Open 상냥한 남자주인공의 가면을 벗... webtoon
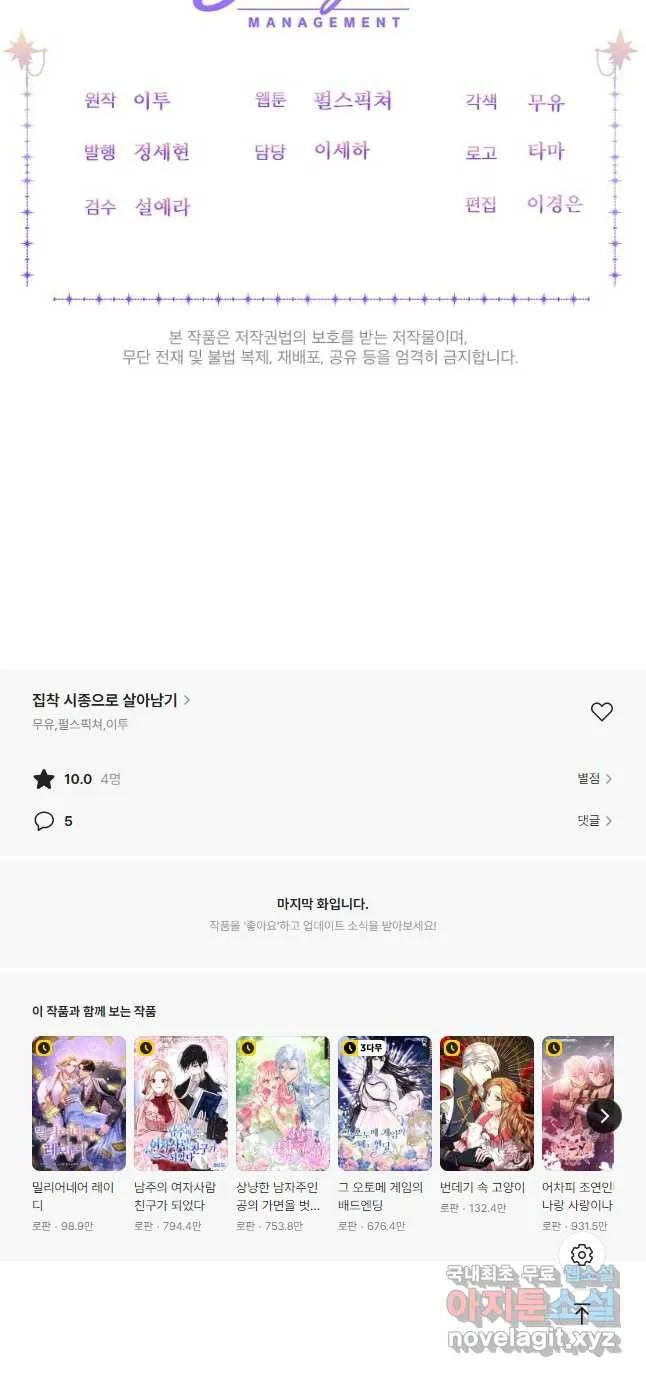This screenshot has width=646, height=1377. pos(283,1103)
